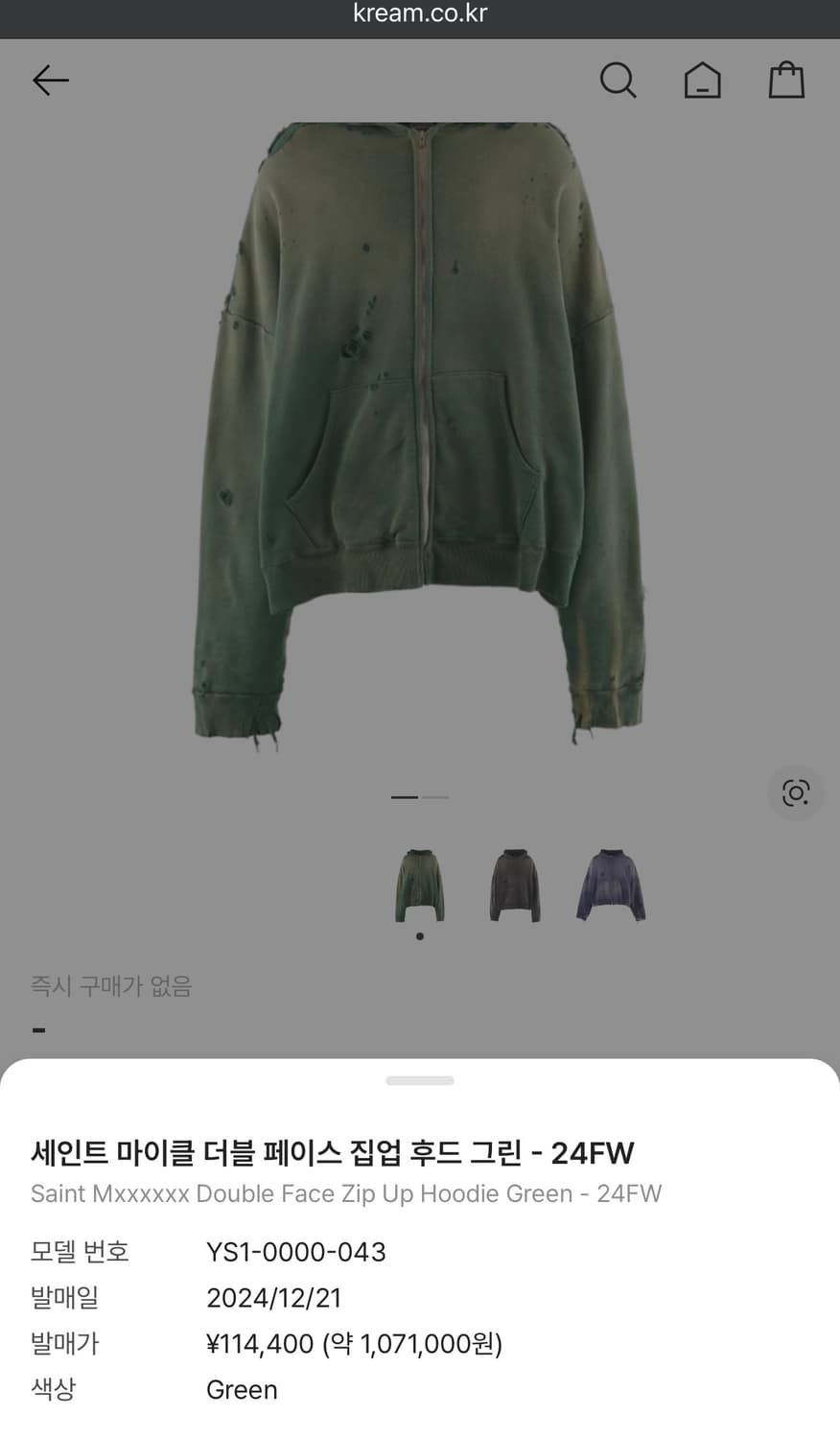Select the camera visual search icon
This screenshot has height=1439, width=840.
(796, 793)
